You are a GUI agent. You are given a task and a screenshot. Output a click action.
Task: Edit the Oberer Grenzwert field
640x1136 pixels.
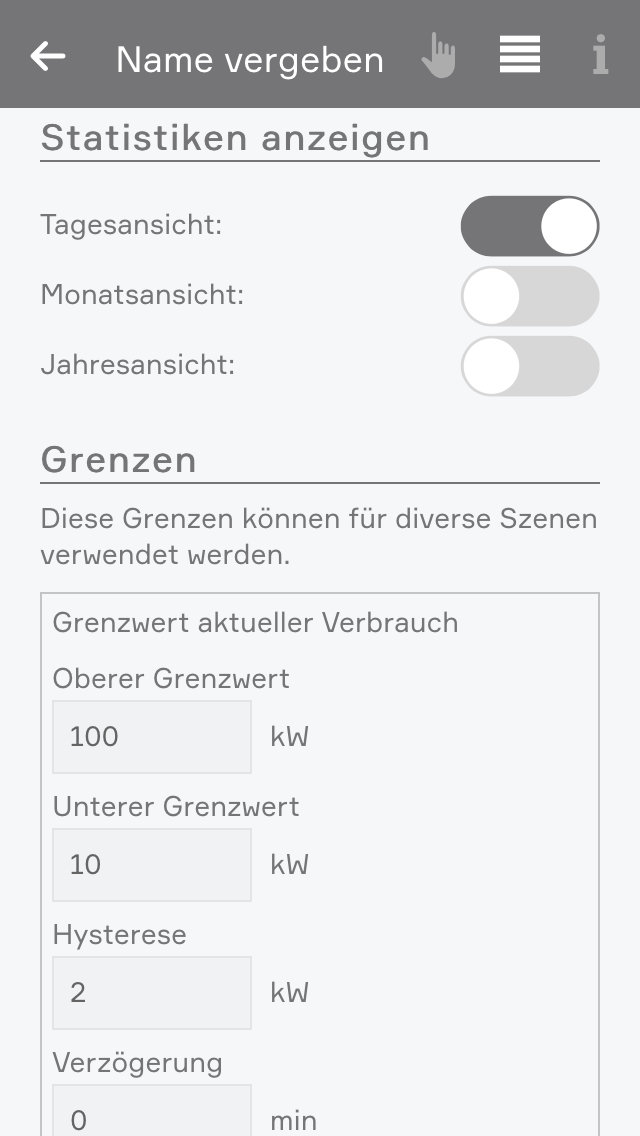152,737
